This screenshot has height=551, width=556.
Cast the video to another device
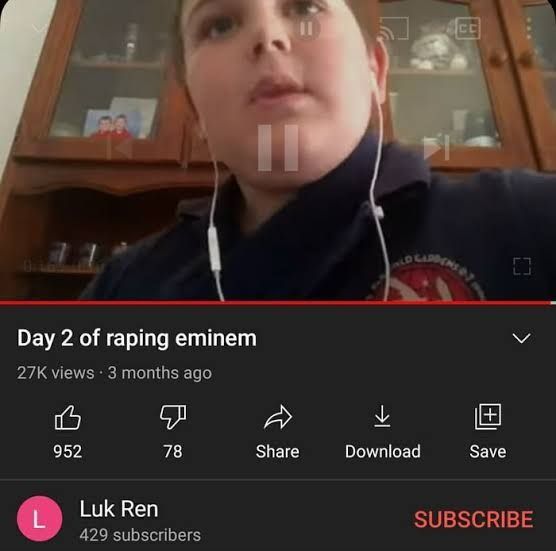394,28
